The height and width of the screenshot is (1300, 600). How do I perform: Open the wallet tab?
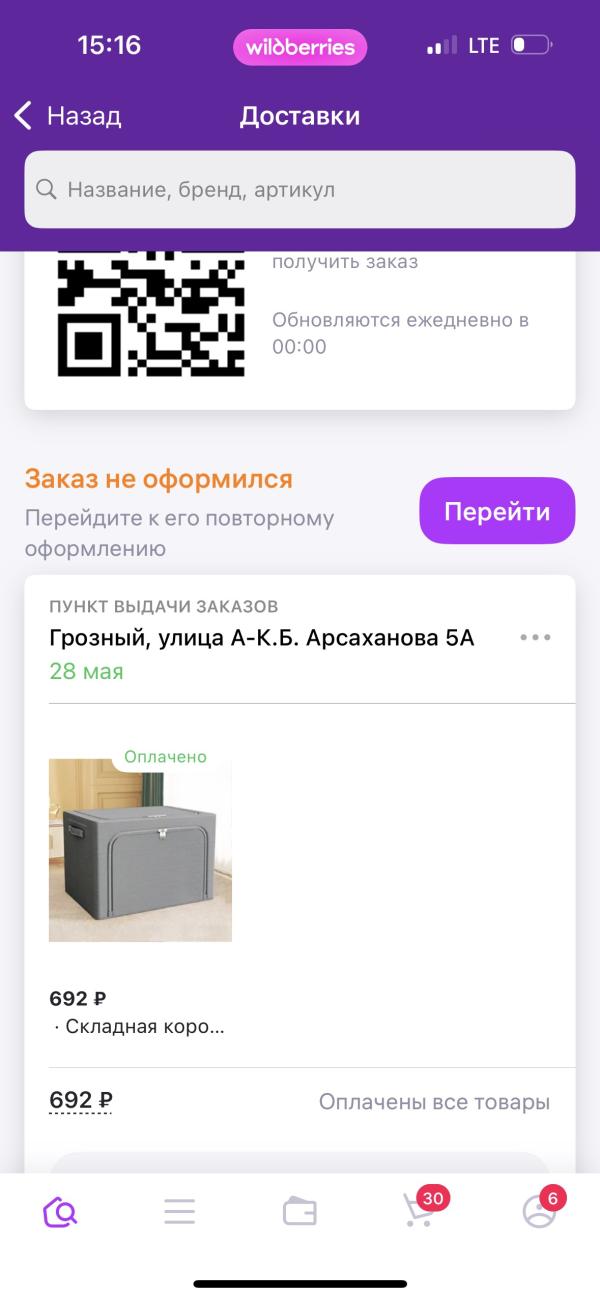point(300,1212)
